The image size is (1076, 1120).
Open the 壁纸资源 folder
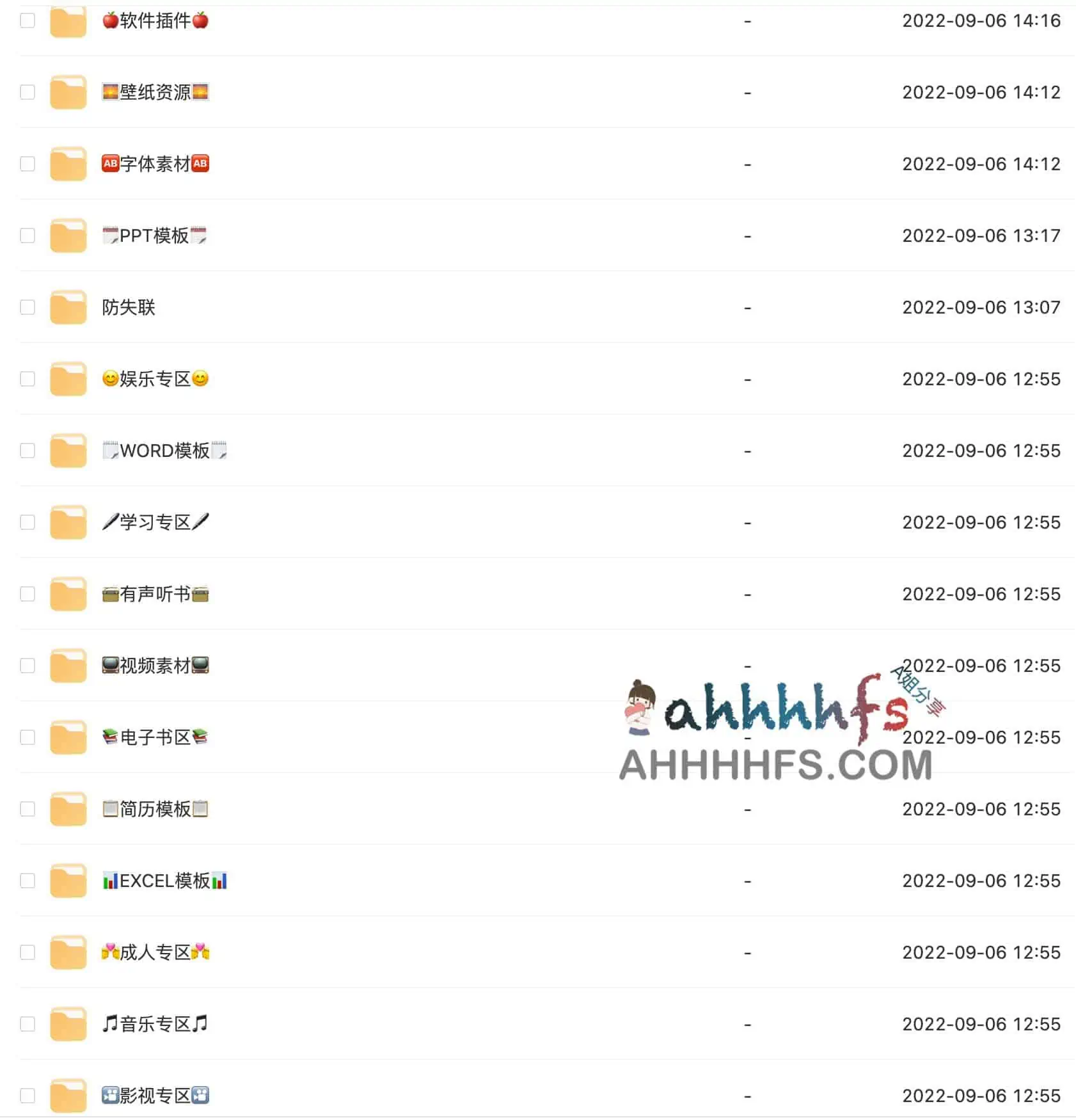pos(155,93)
